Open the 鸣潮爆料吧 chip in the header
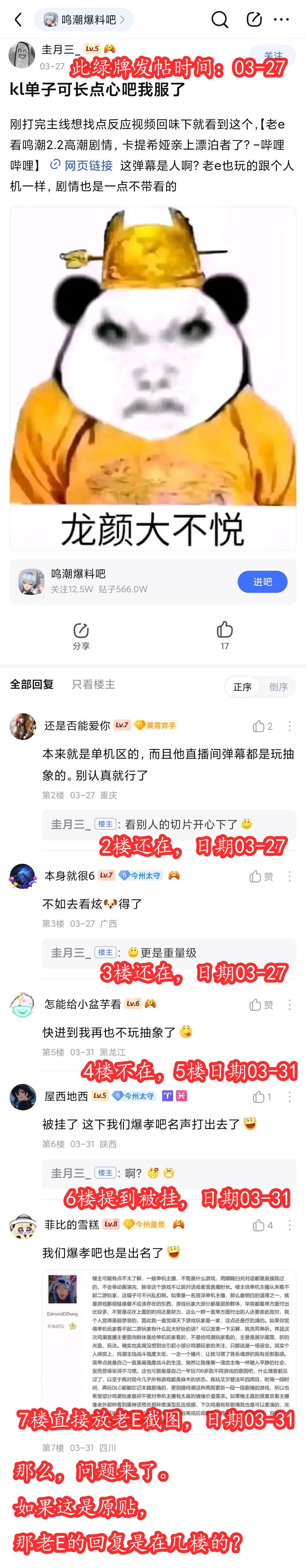Image resolution: width=306 pixels, height=1568 pixels. tap(83, 20)
